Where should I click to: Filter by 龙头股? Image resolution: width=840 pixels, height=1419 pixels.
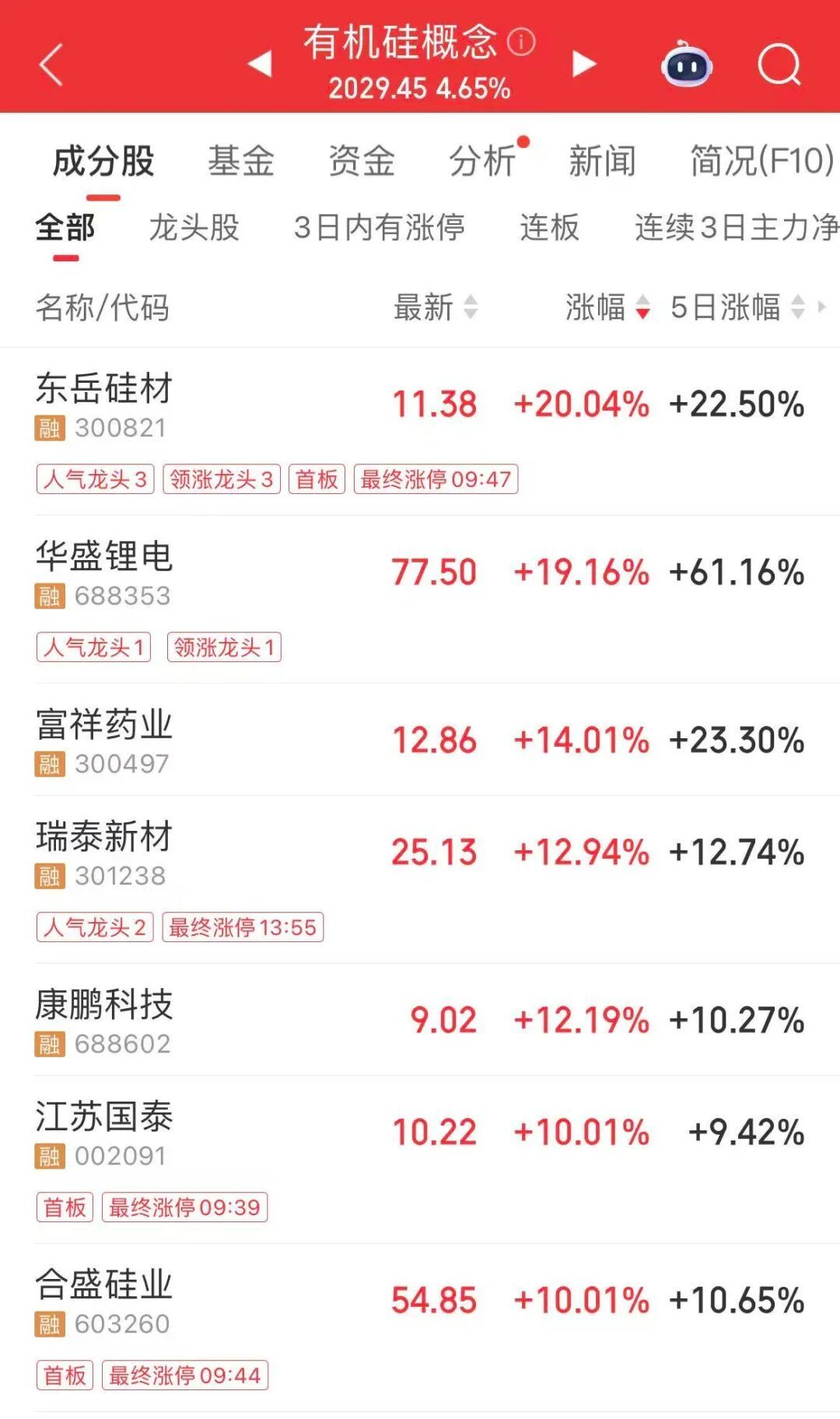(x=194, y=228)
